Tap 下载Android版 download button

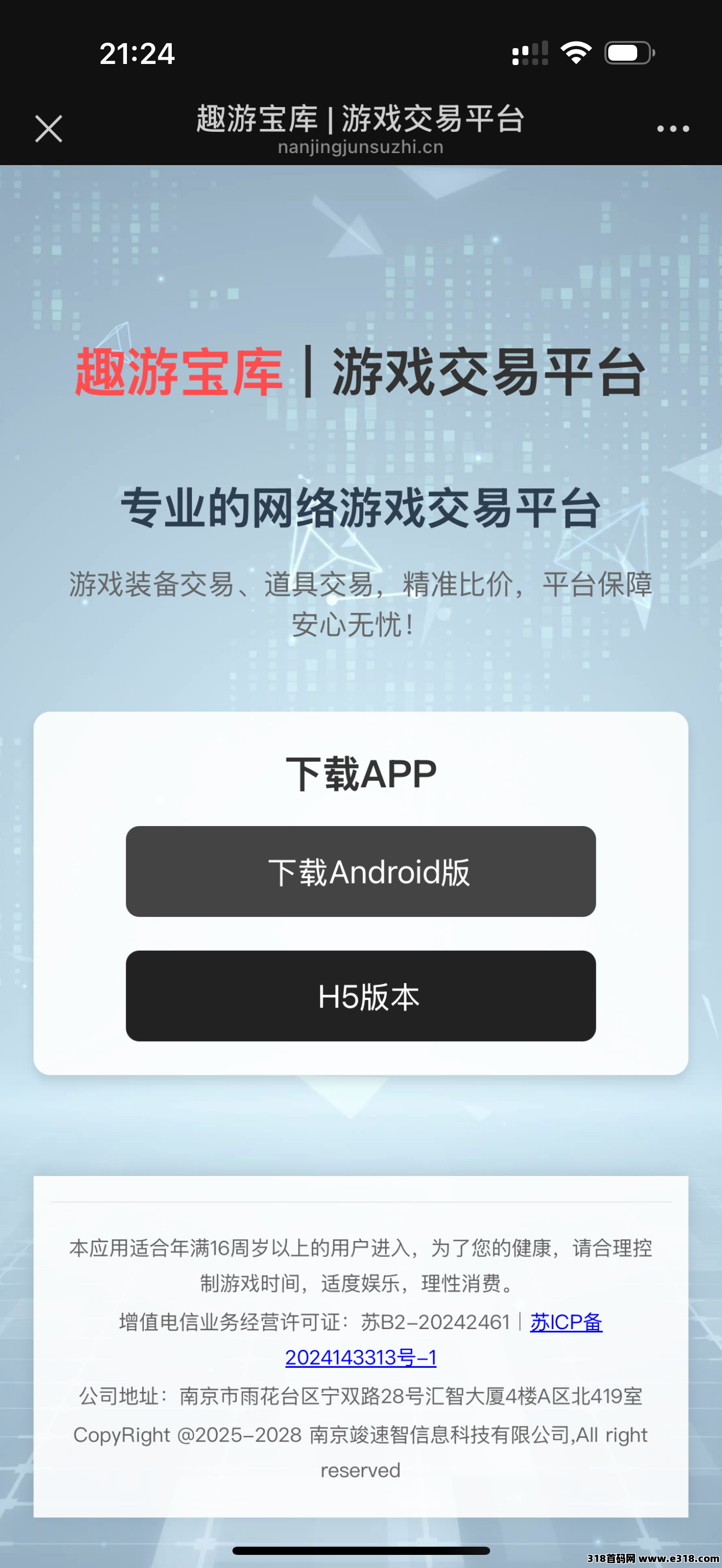click(360, 871)
